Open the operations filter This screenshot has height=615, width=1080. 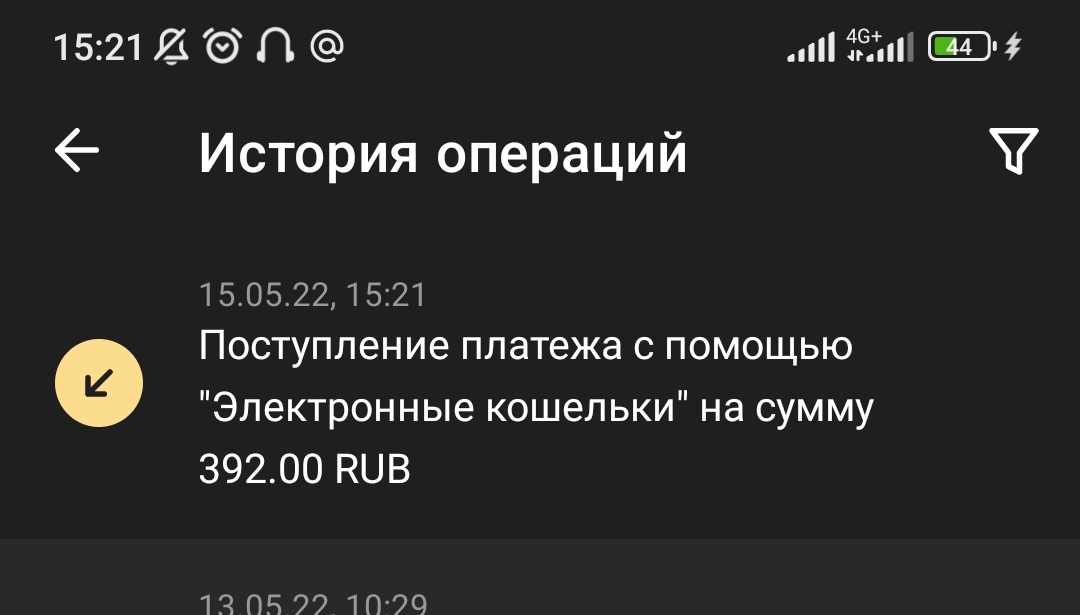click(1013, 151)
